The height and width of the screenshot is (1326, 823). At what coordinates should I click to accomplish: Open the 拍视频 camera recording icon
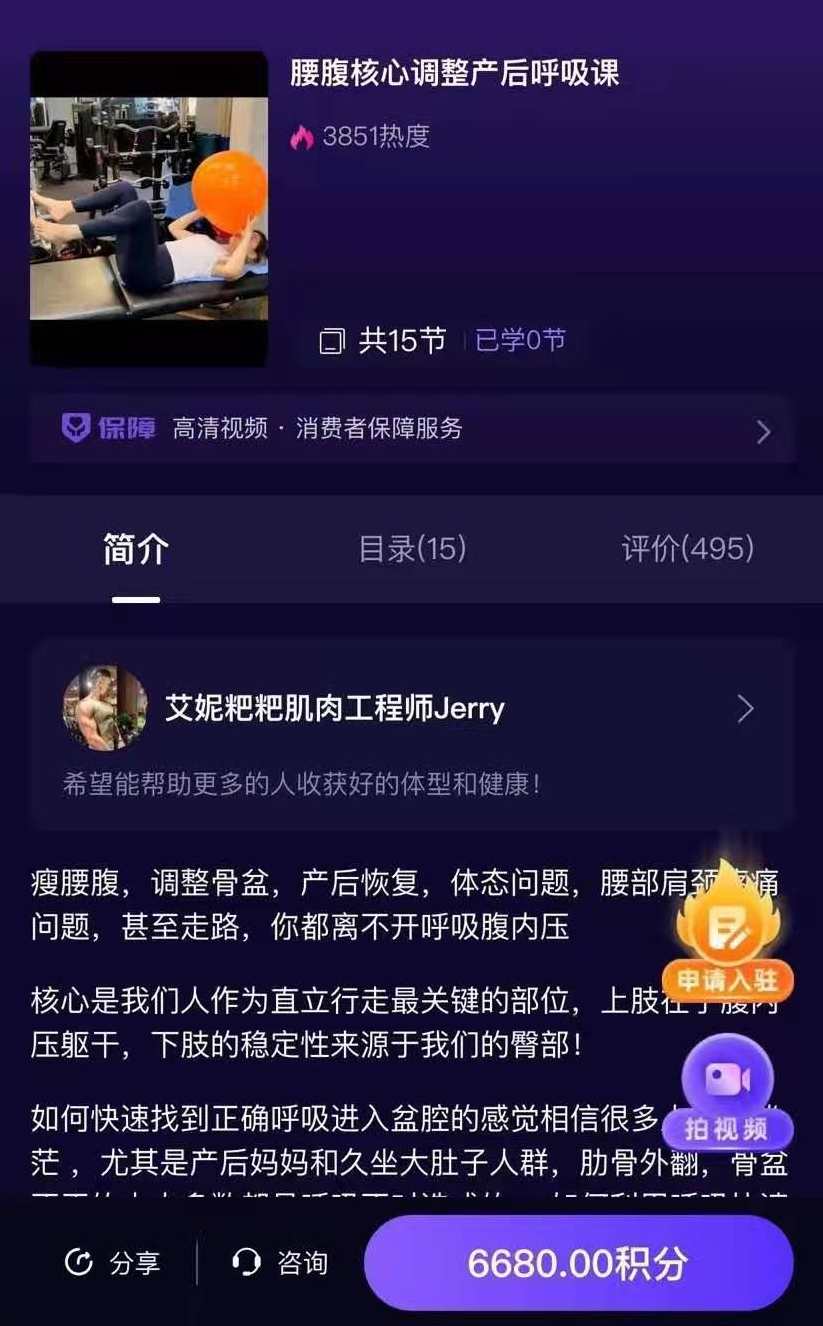(x=727, y=1078)
